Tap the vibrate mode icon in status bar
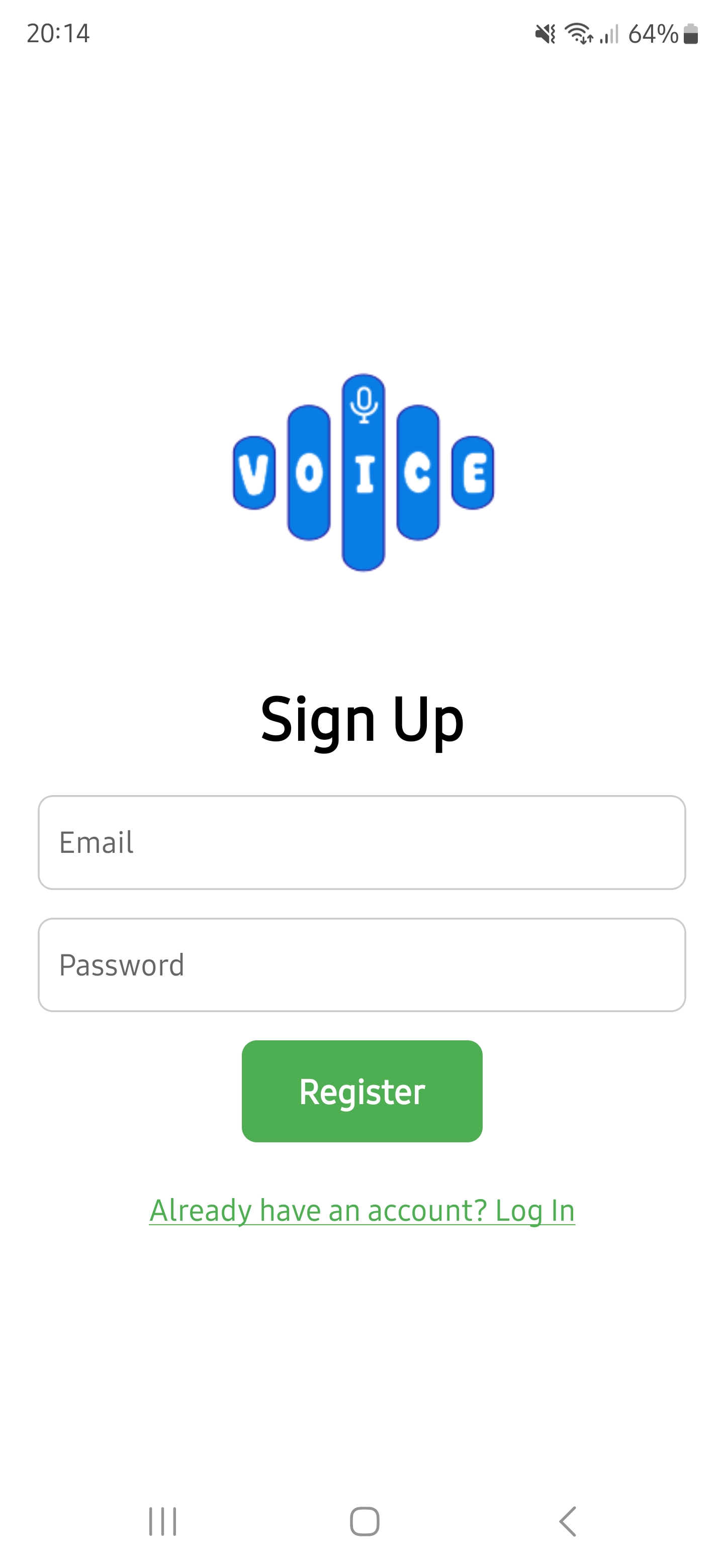This screenshot has width=724, height=1568. click(545, 35)
